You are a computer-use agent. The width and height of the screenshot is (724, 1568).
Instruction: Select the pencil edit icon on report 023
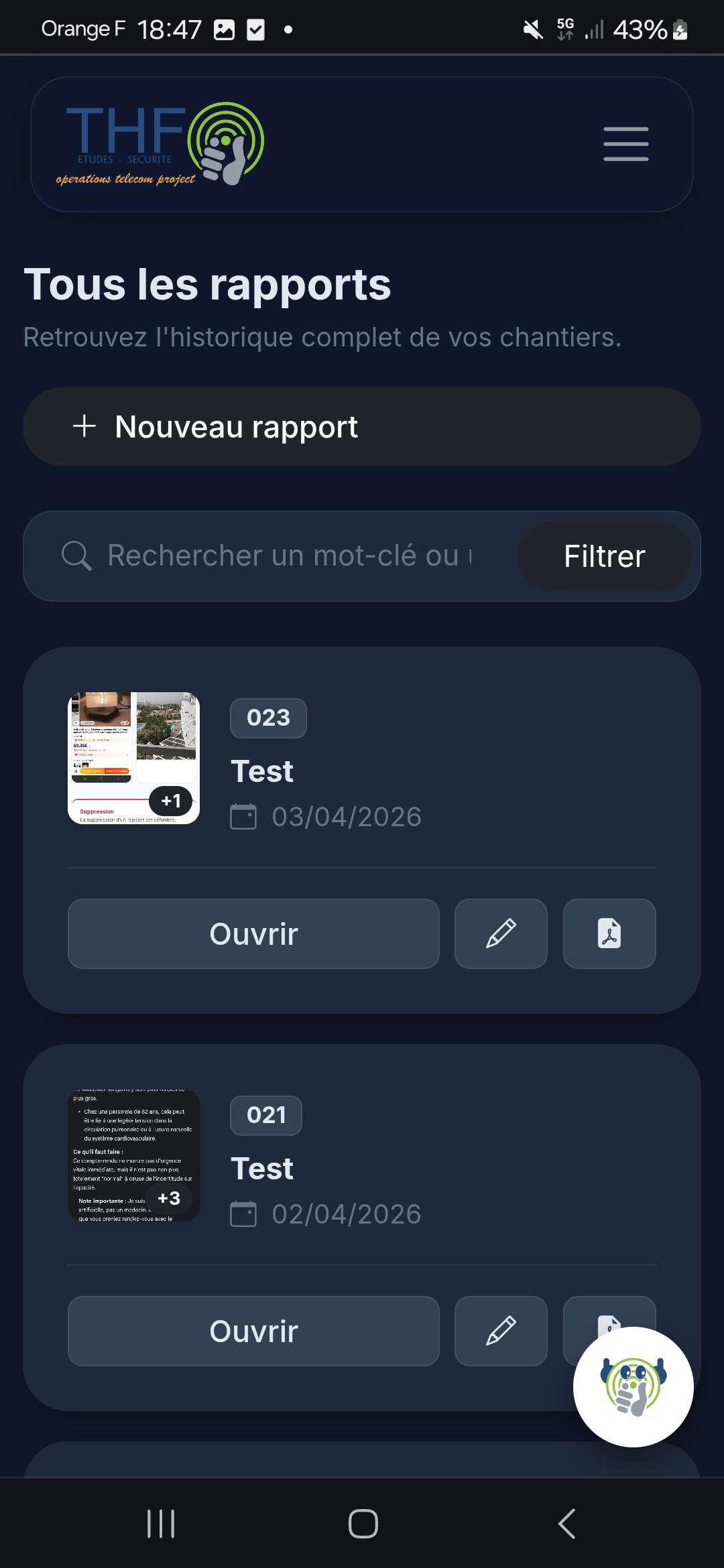click(501, 933)
